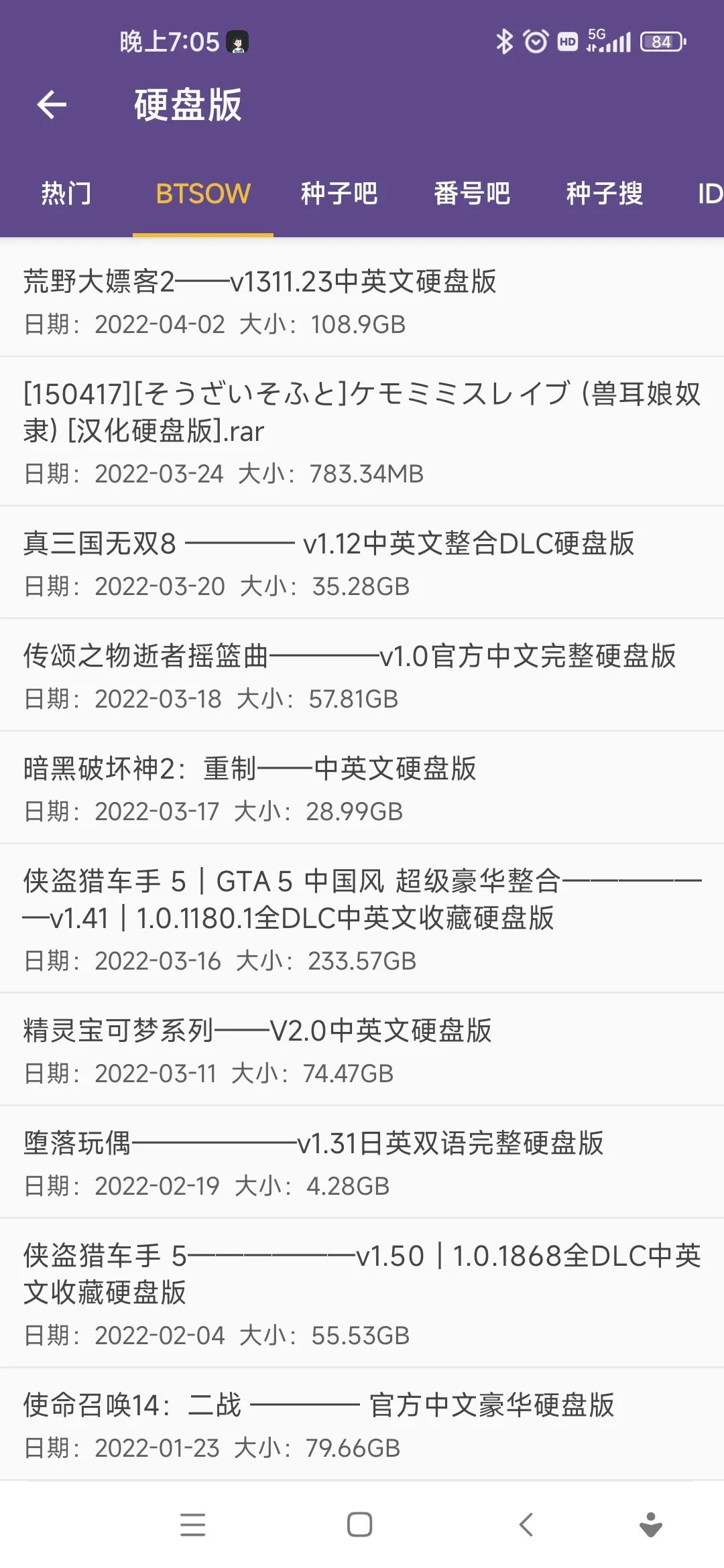Go back using the app bar arrow
The height and width of the screenshot is (1568, 724).
point(52,105)
